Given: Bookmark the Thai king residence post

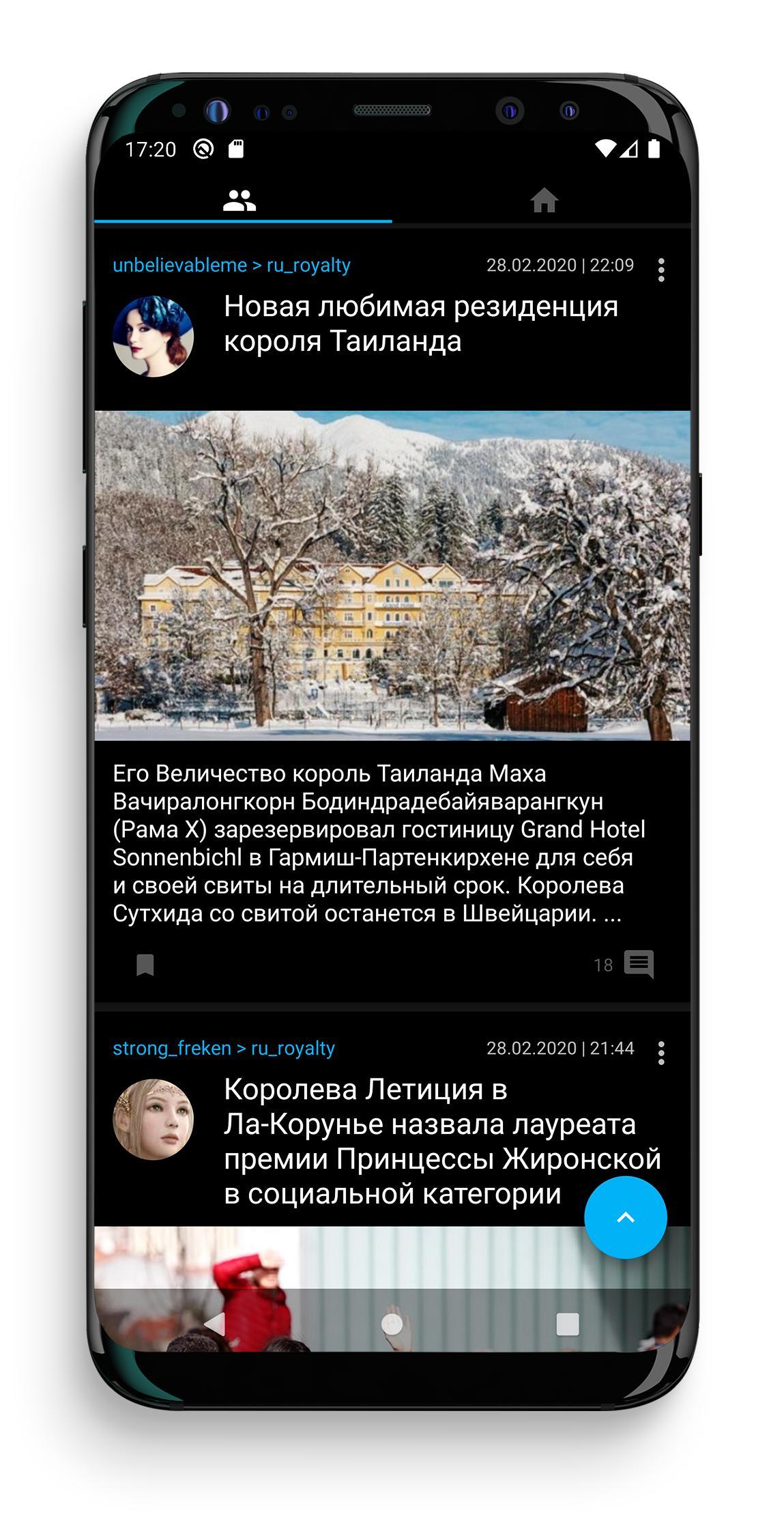Looking at the screenshot, I should [x=145, y=965].
